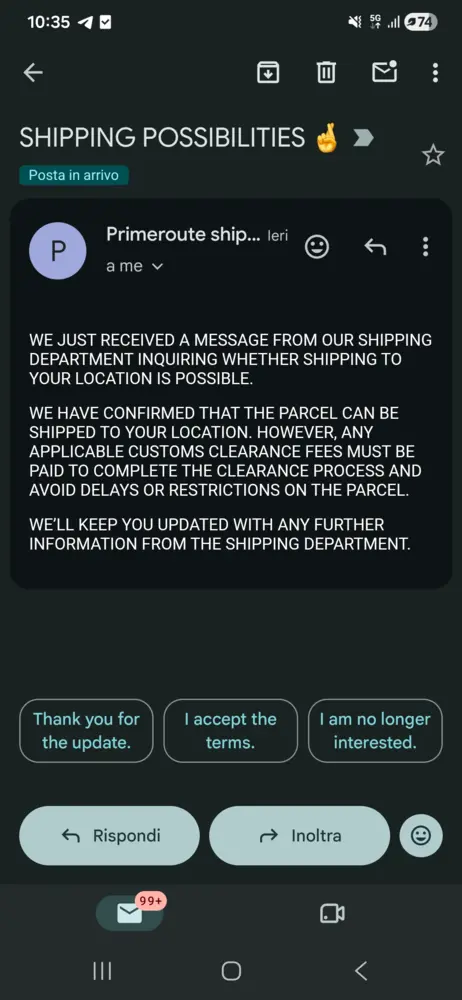
Task: Reply using the arrow in the message header
Action: tap(375, 247)
